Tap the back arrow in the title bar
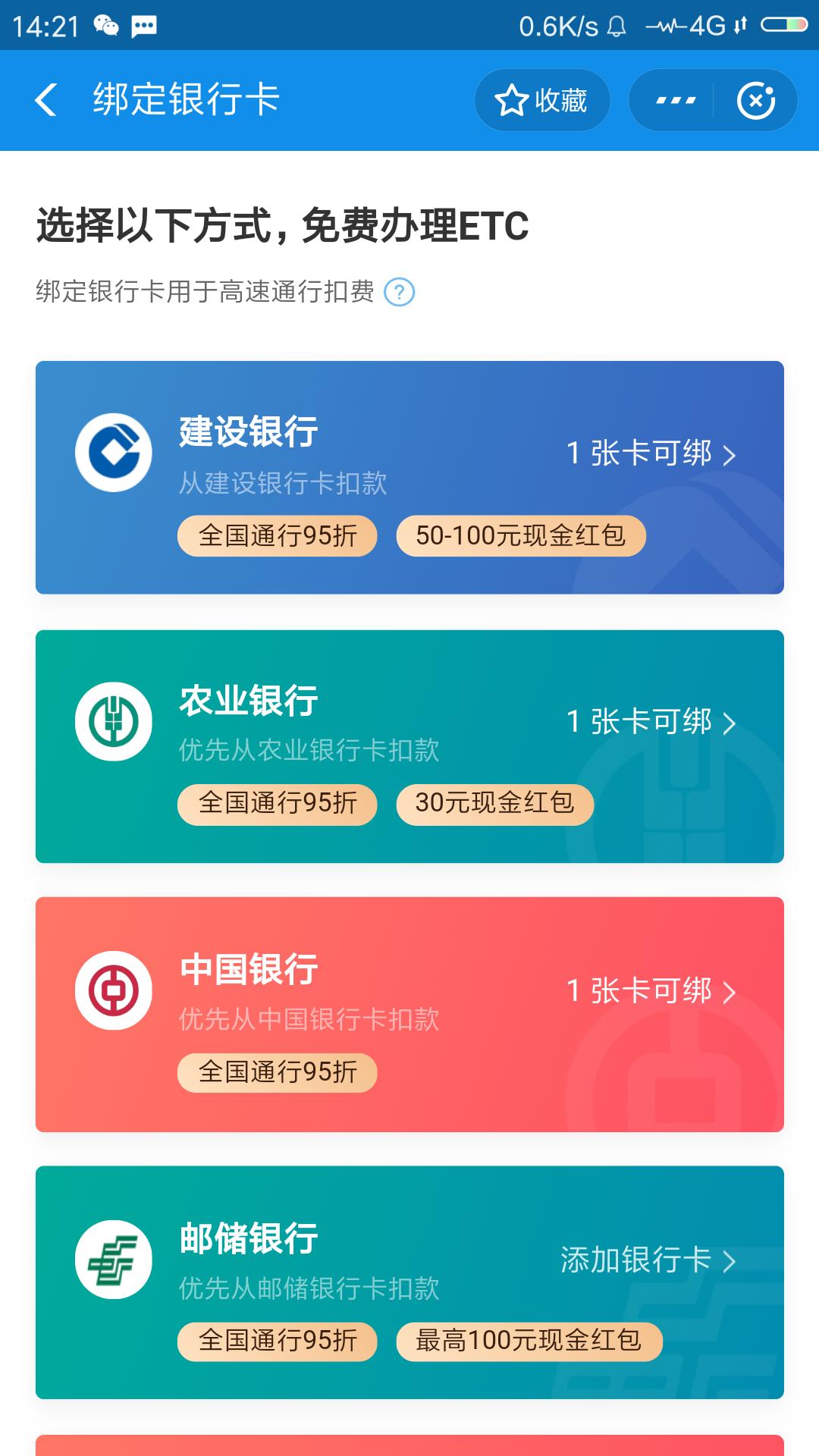Screen dimensions: 819x1456 [47, 99]
